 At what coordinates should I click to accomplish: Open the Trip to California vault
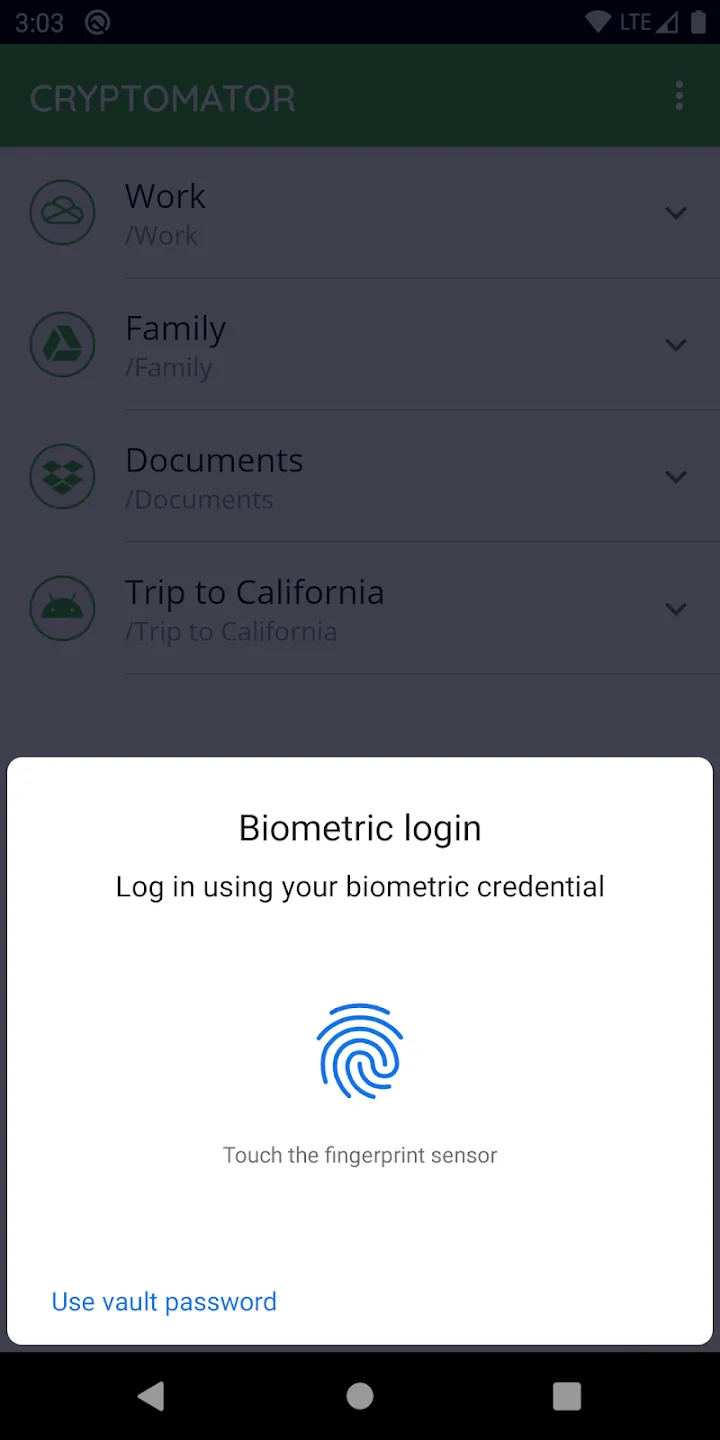click(x=360, y=609)
